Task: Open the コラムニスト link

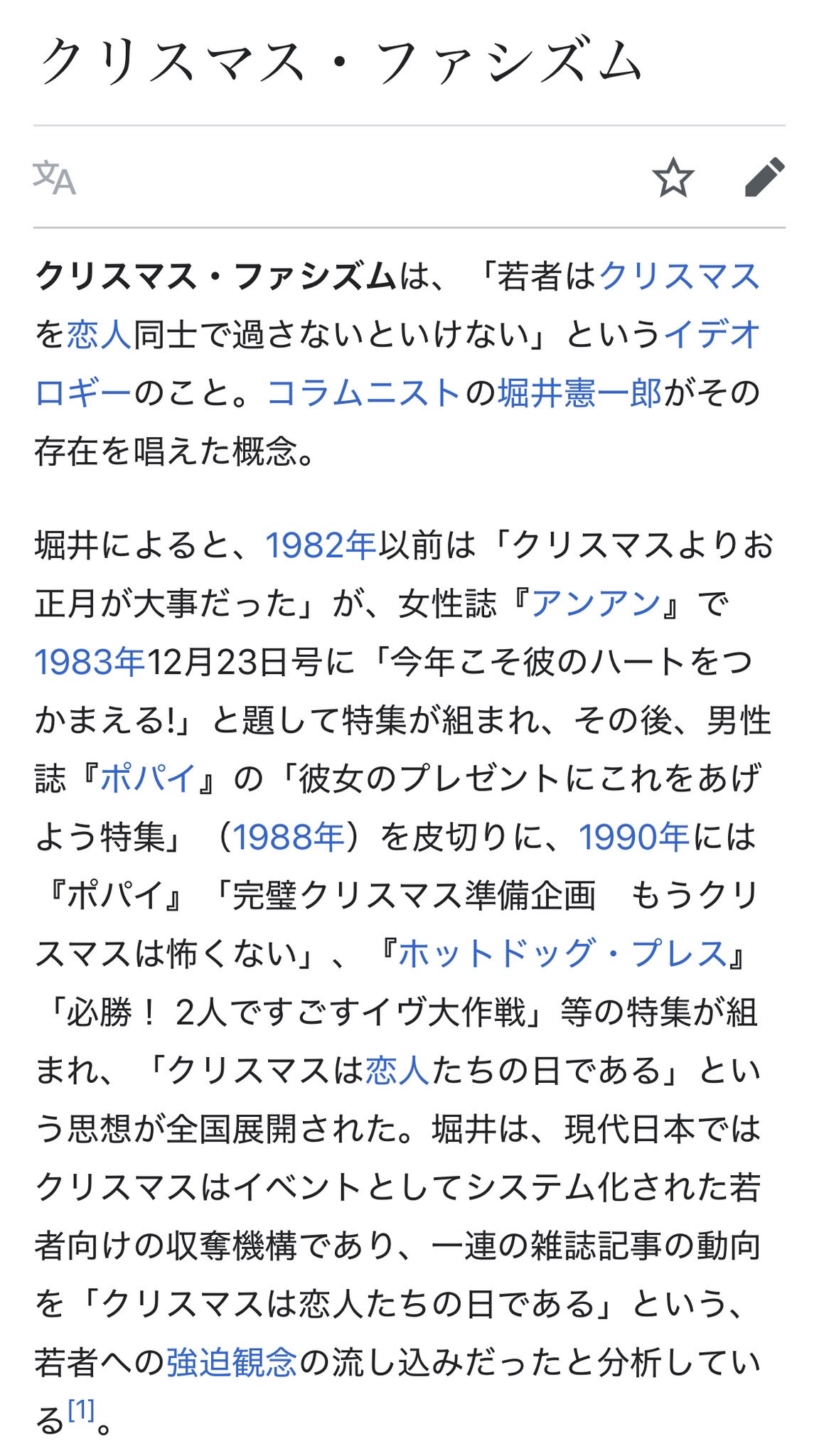Action: (x=363, y=392)
